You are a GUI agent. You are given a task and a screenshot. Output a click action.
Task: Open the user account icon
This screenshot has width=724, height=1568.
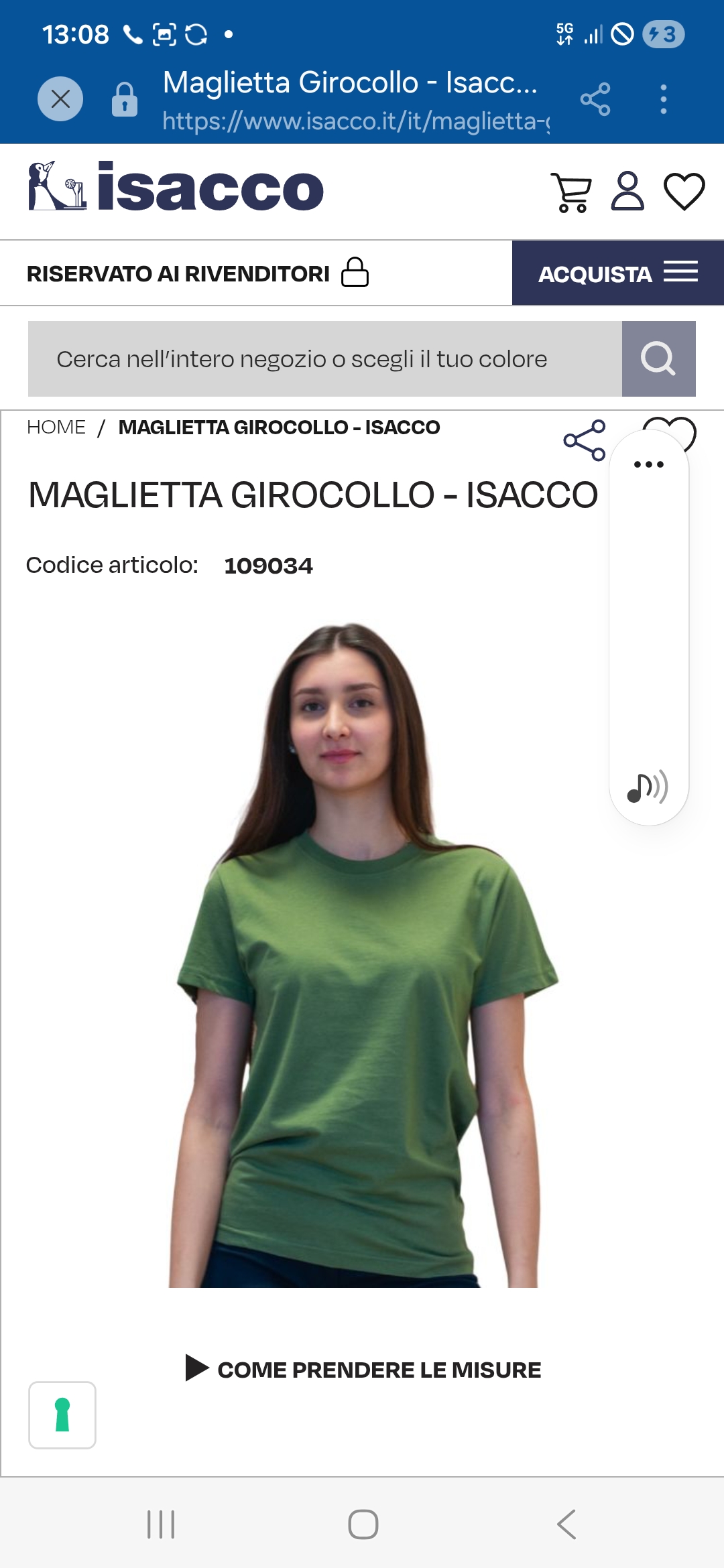(x=627, y=192)
